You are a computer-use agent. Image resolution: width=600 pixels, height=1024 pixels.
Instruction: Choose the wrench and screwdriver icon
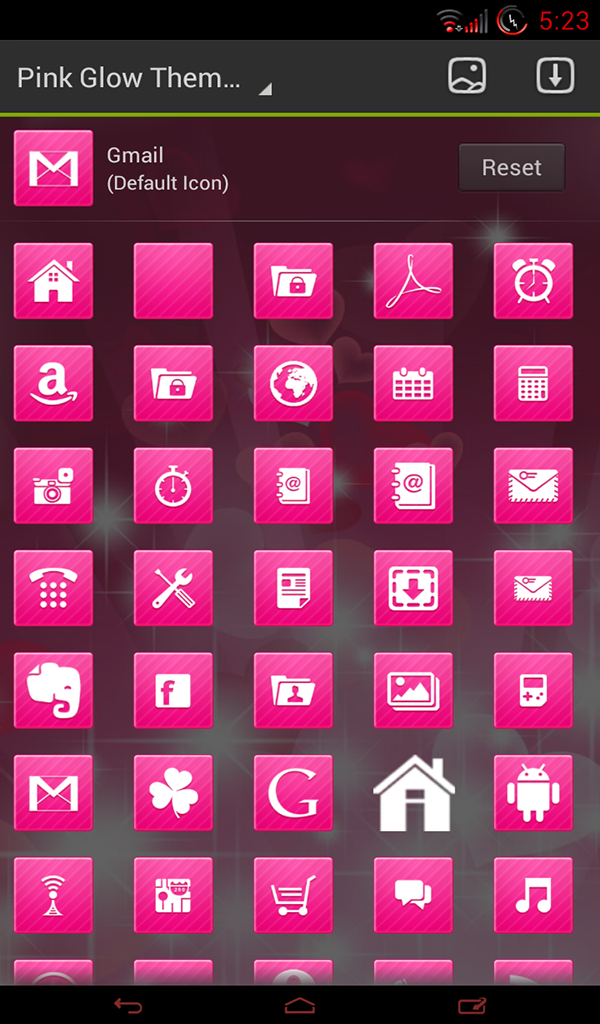(x=173, y=588)
